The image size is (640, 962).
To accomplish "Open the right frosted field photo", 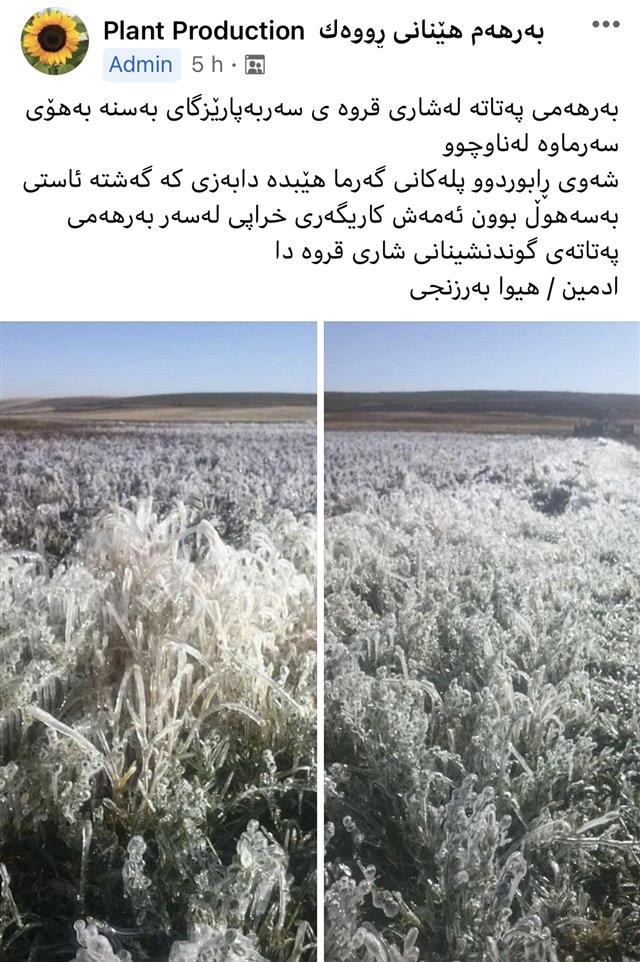I will click(x=482, y=640).
